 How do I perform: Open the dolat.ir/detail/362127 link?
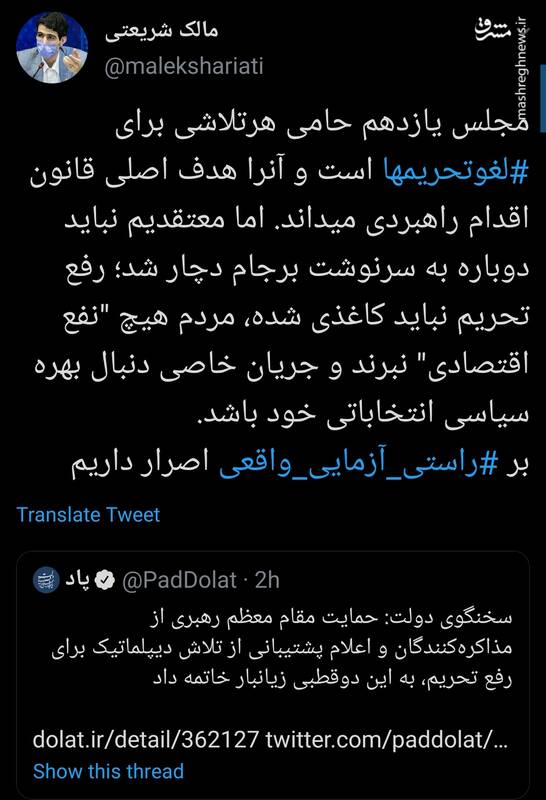click(145, 739)
